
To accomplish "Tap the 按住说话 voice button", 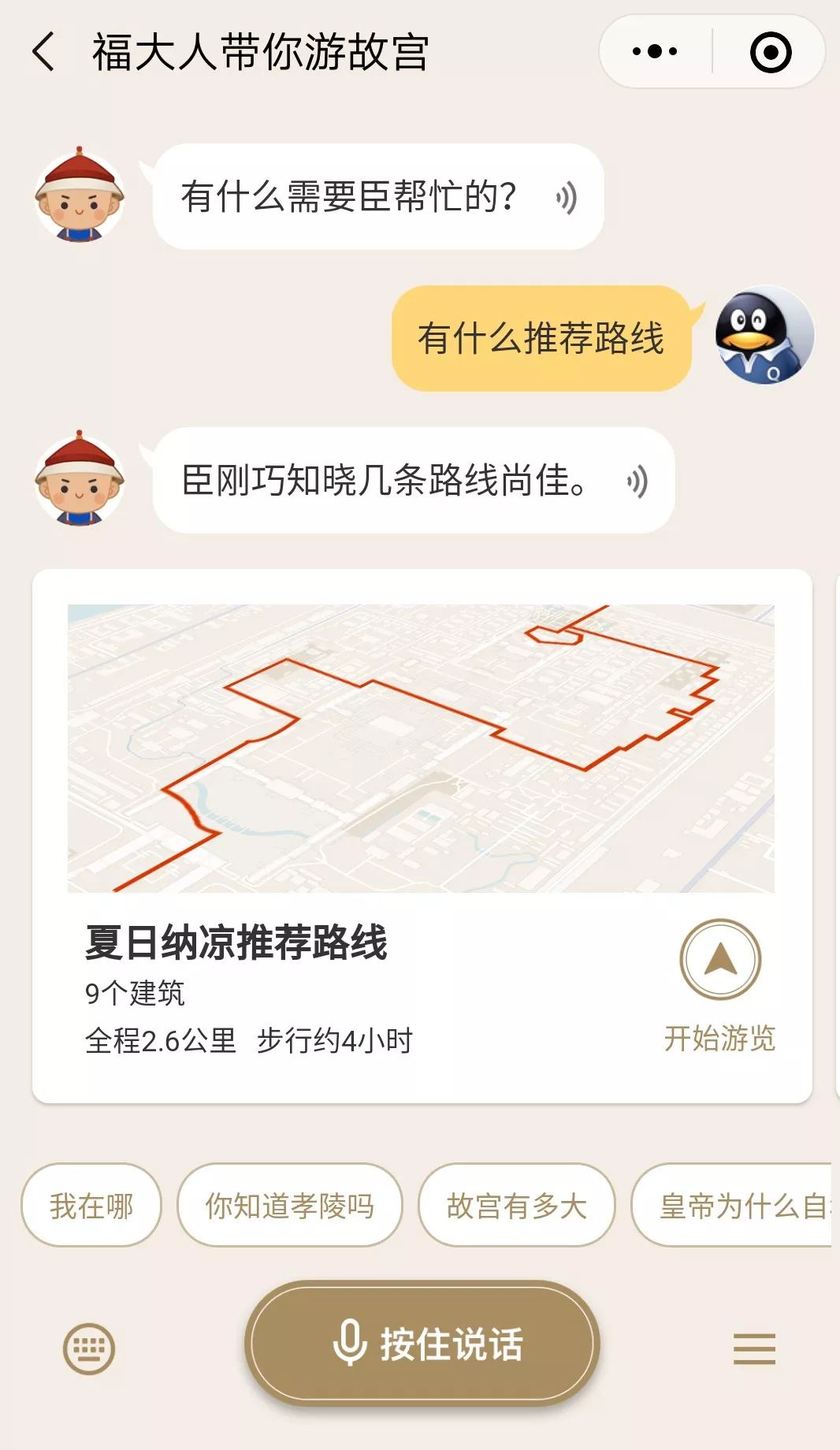I will click(422, 1344).
